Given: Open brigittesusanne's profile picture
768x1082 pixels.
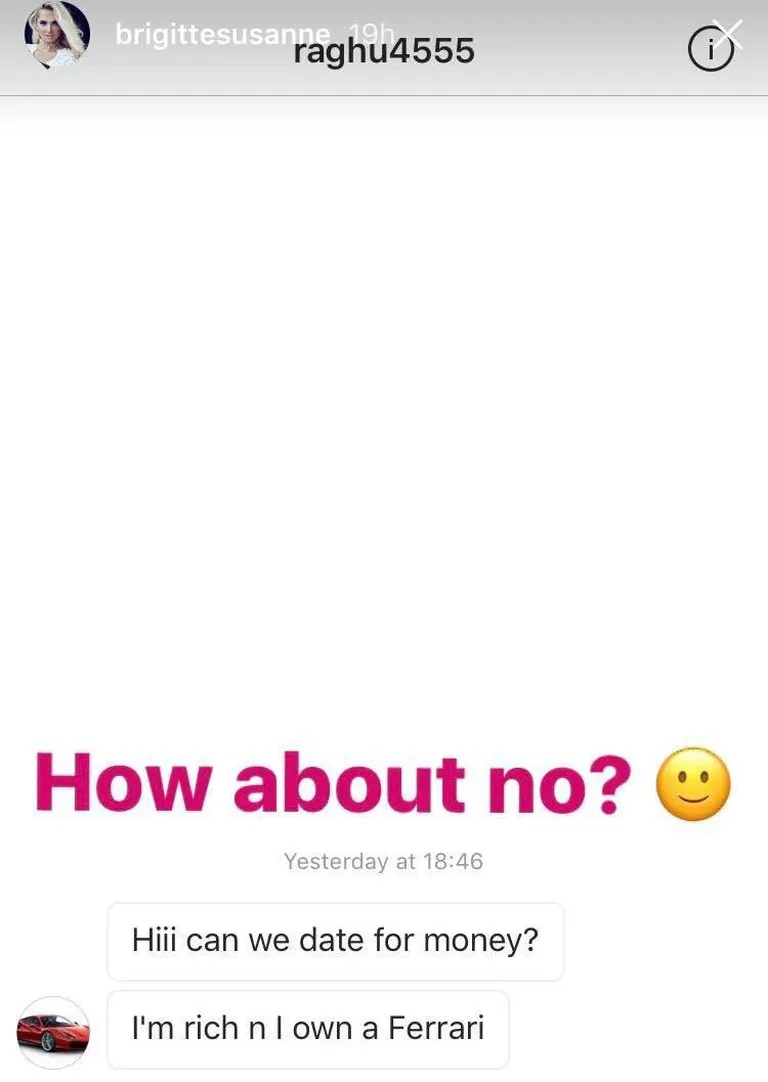Looking at the screenshot, I should tap(58, 36).
